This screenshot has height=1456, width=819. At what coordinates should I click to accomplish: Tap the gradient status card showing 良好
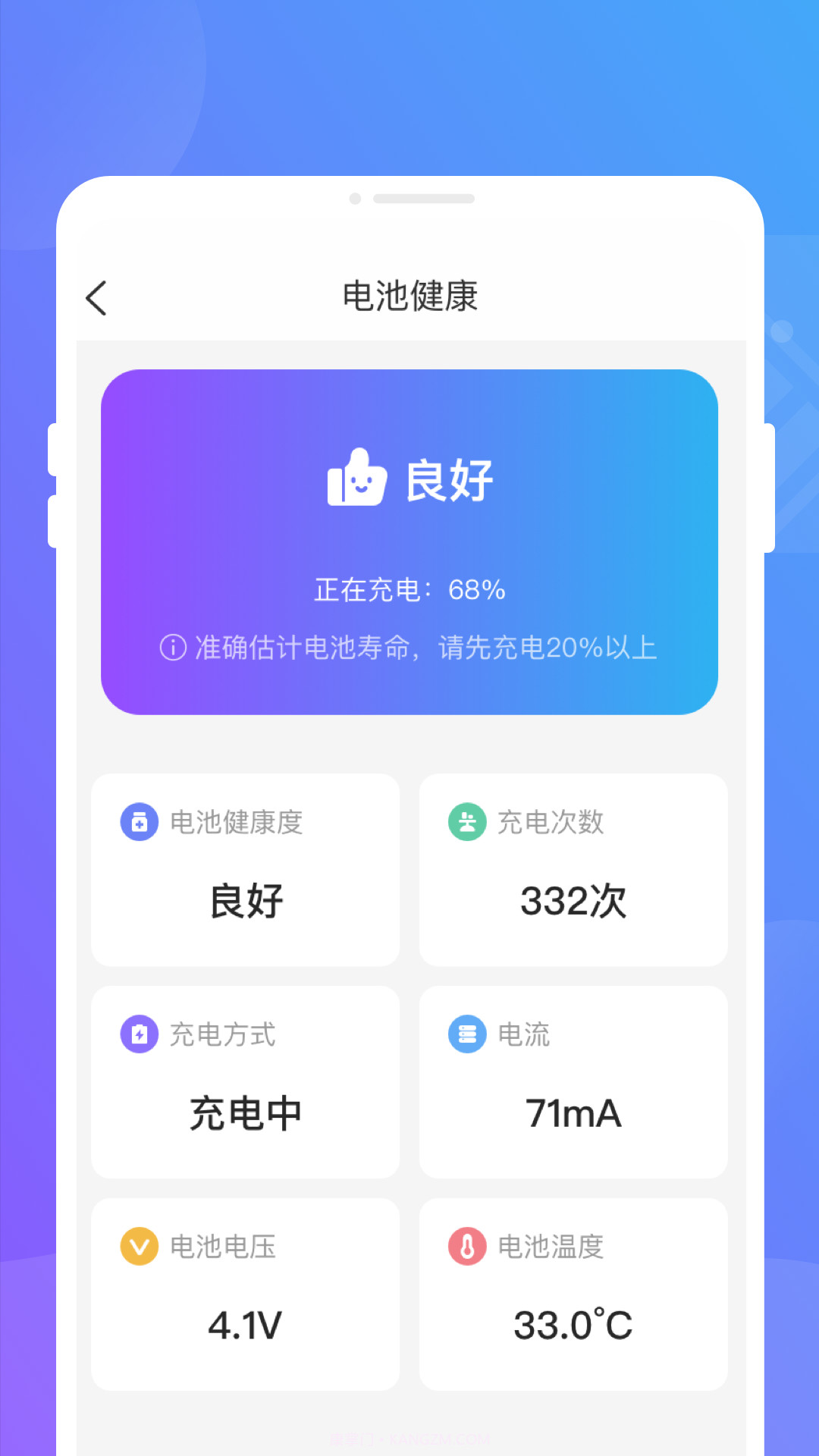tap(409, 541)
